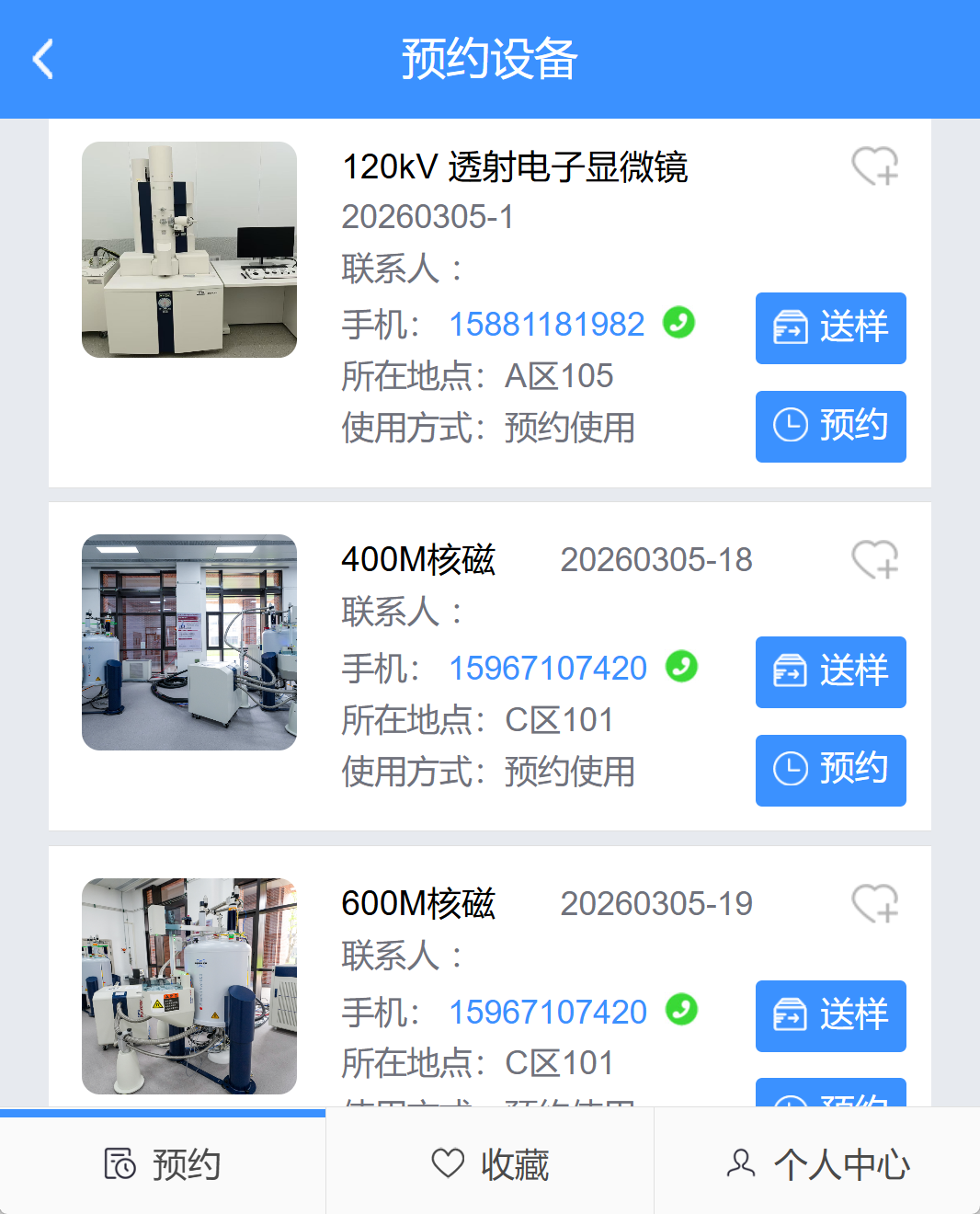The height and width of the screenshot is (1214, 980).
Task: Go back using the header arrow
Action: point(43,59)
